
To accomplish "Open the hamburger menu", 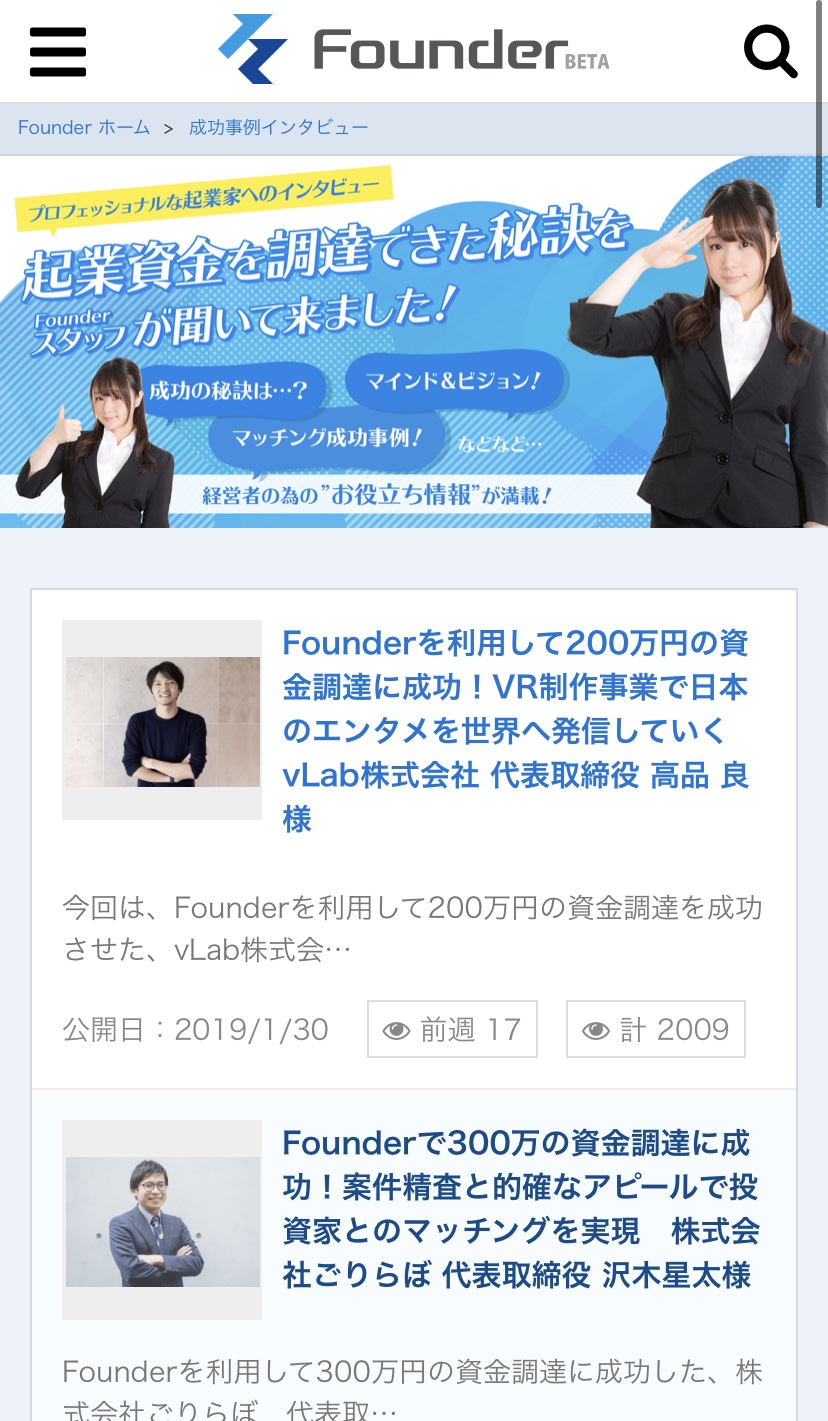I will (x=58, y=52).
